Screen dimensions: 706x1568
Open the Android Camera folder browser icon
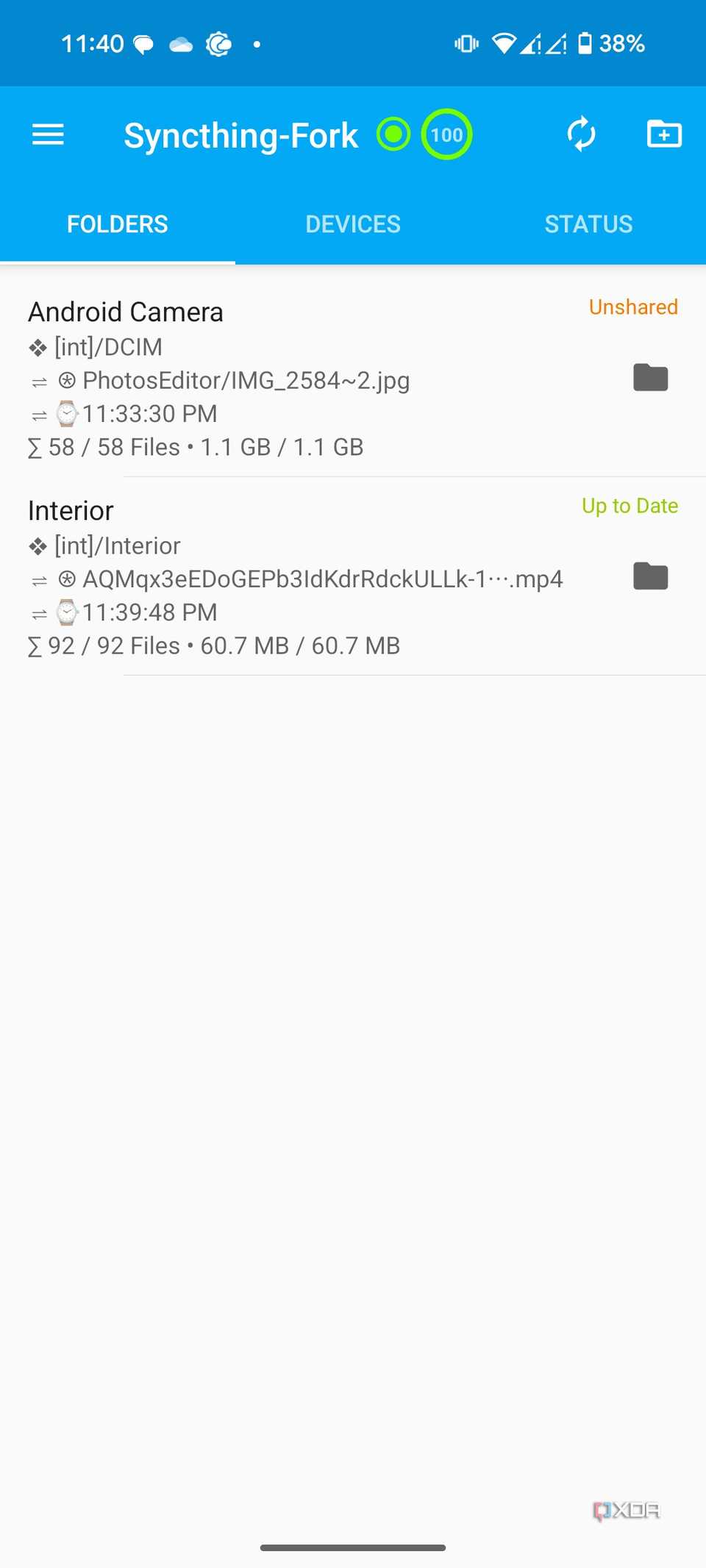pos(649,377)
